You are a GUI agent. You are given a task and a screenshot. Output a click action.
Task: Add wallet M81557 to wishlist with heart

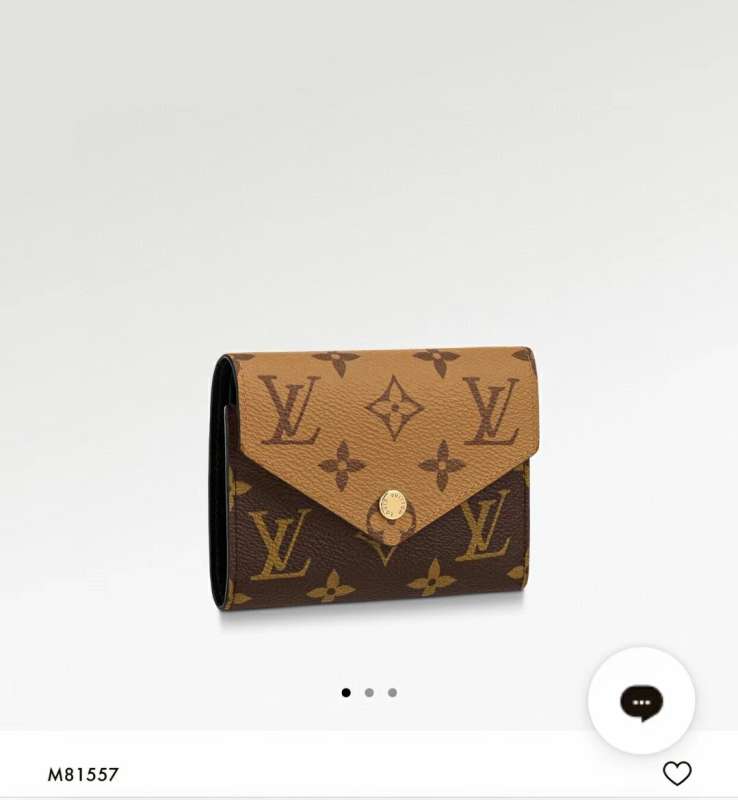point(677,773)
